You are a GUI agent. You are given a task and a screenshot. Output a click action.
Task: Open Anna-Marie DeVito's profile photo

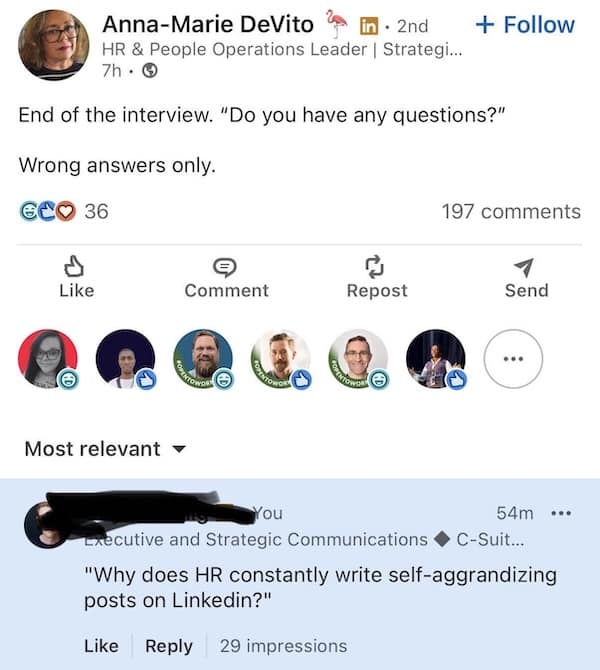pos(53,45)
